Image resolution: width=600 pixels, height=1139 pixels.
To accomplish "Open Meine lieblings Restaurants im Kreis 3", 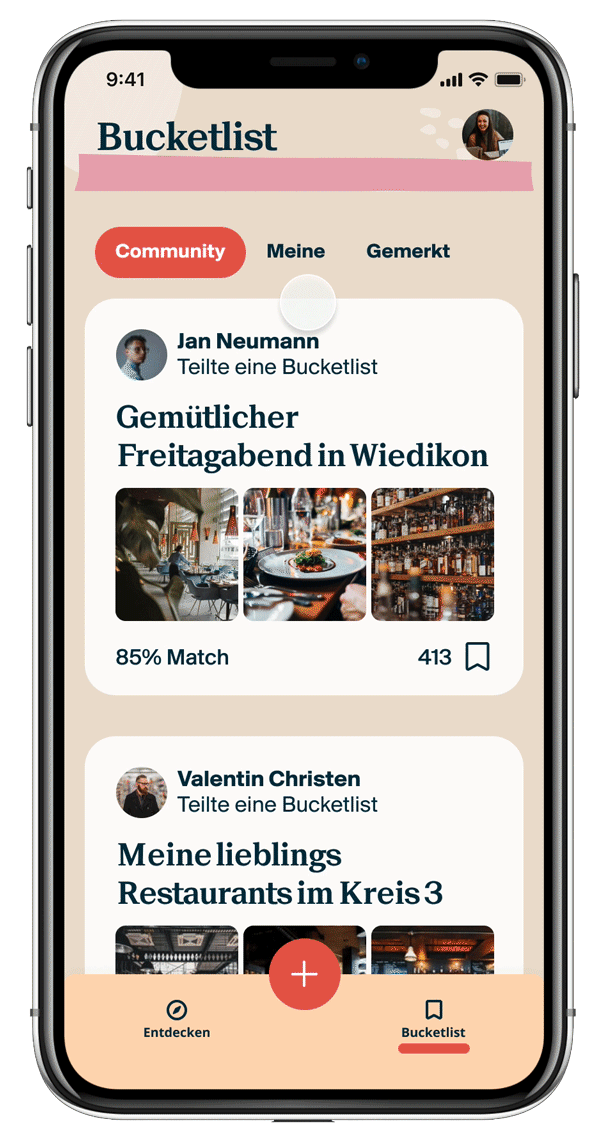I will 280,874.
